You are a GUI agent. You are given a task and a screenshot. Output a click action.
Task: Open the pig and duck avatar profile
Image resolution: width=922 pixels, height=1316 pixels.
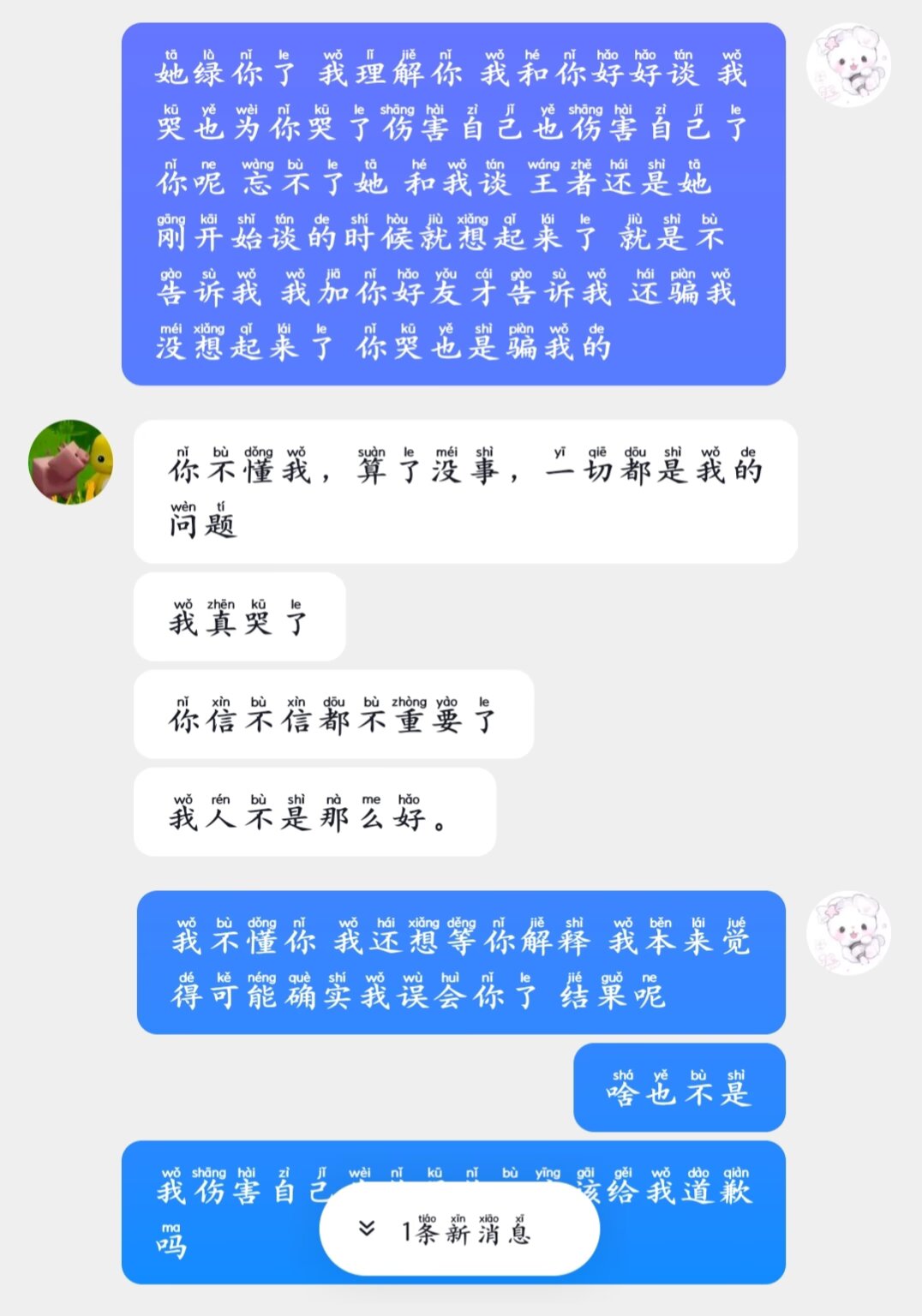click(x=71, y=462)
